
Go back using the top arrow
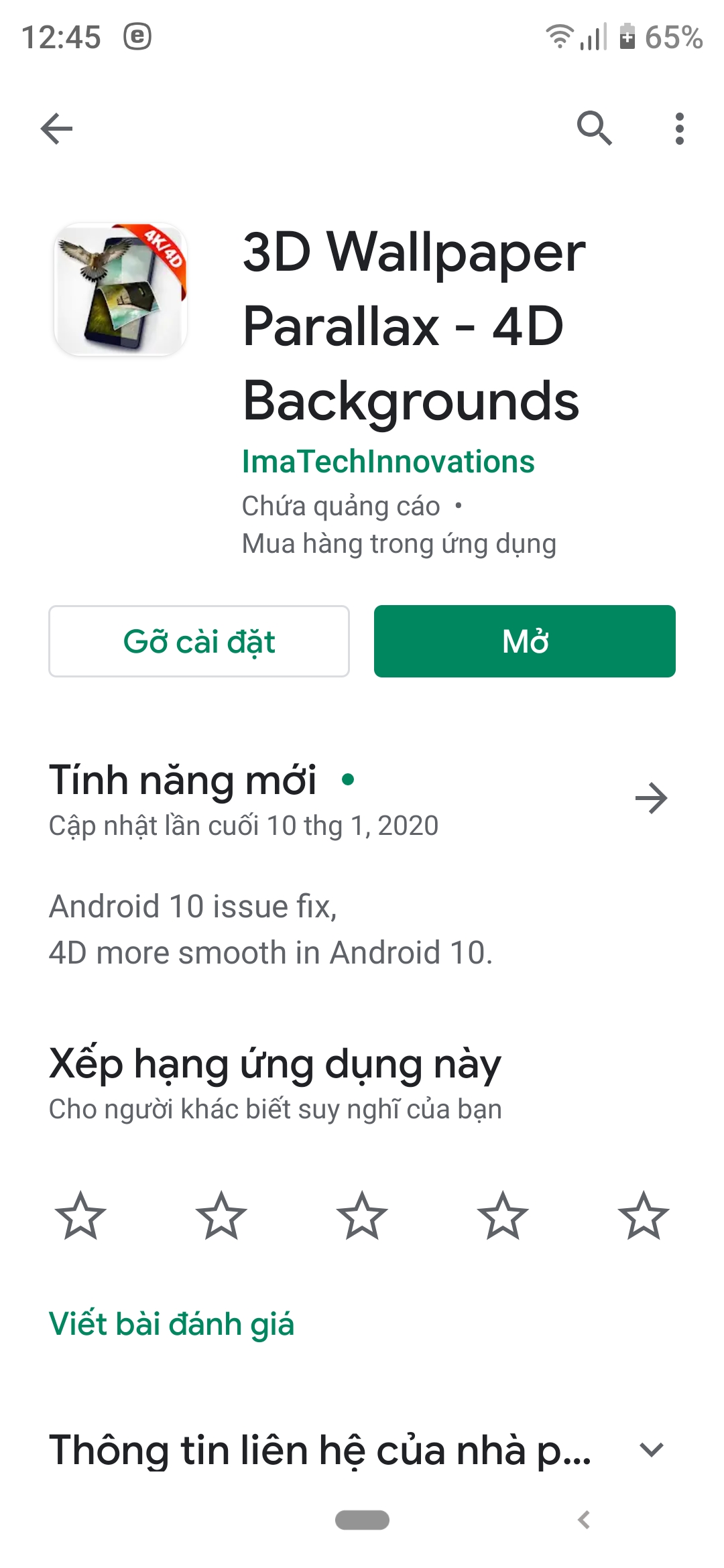(x=56, y=129)
